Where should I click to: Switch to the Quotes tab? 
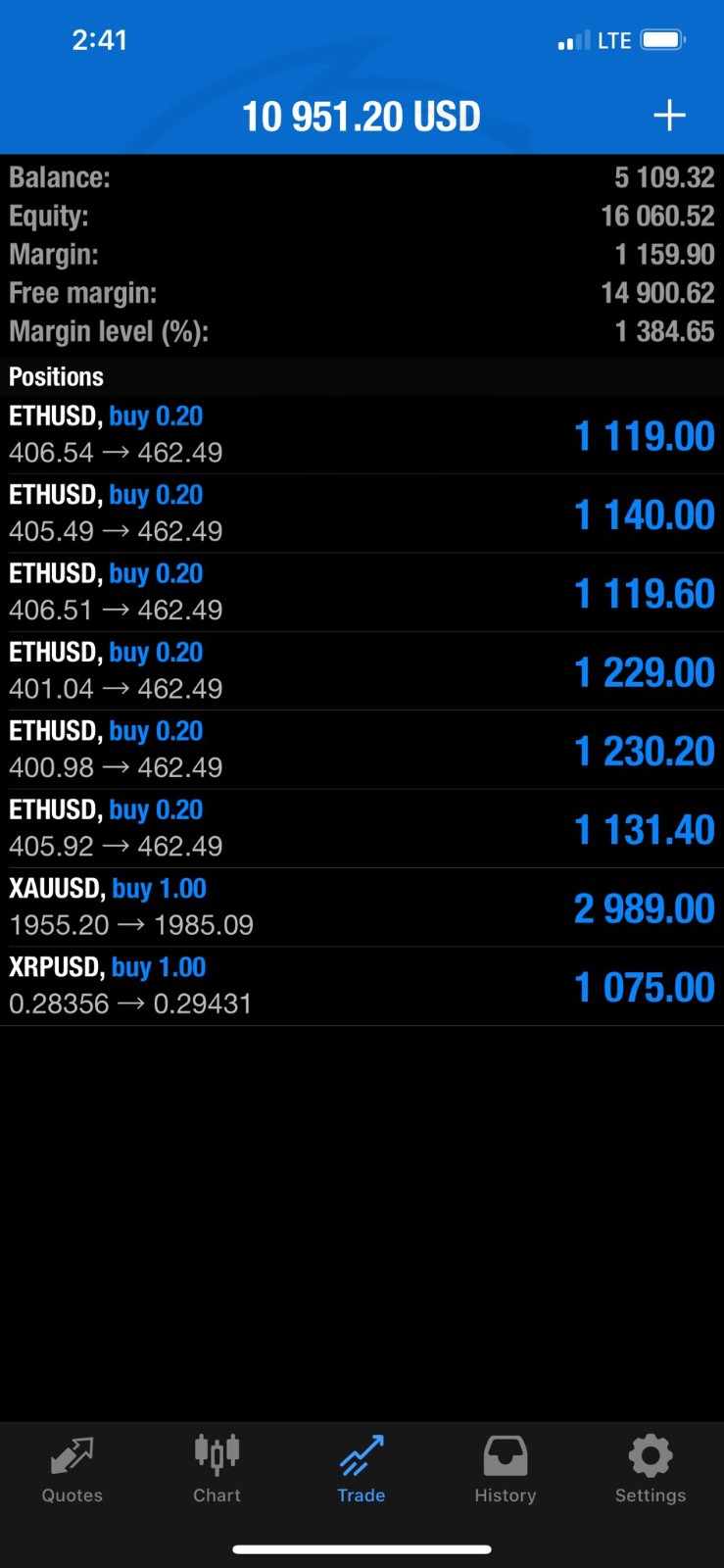click(x=72, y=1469)
